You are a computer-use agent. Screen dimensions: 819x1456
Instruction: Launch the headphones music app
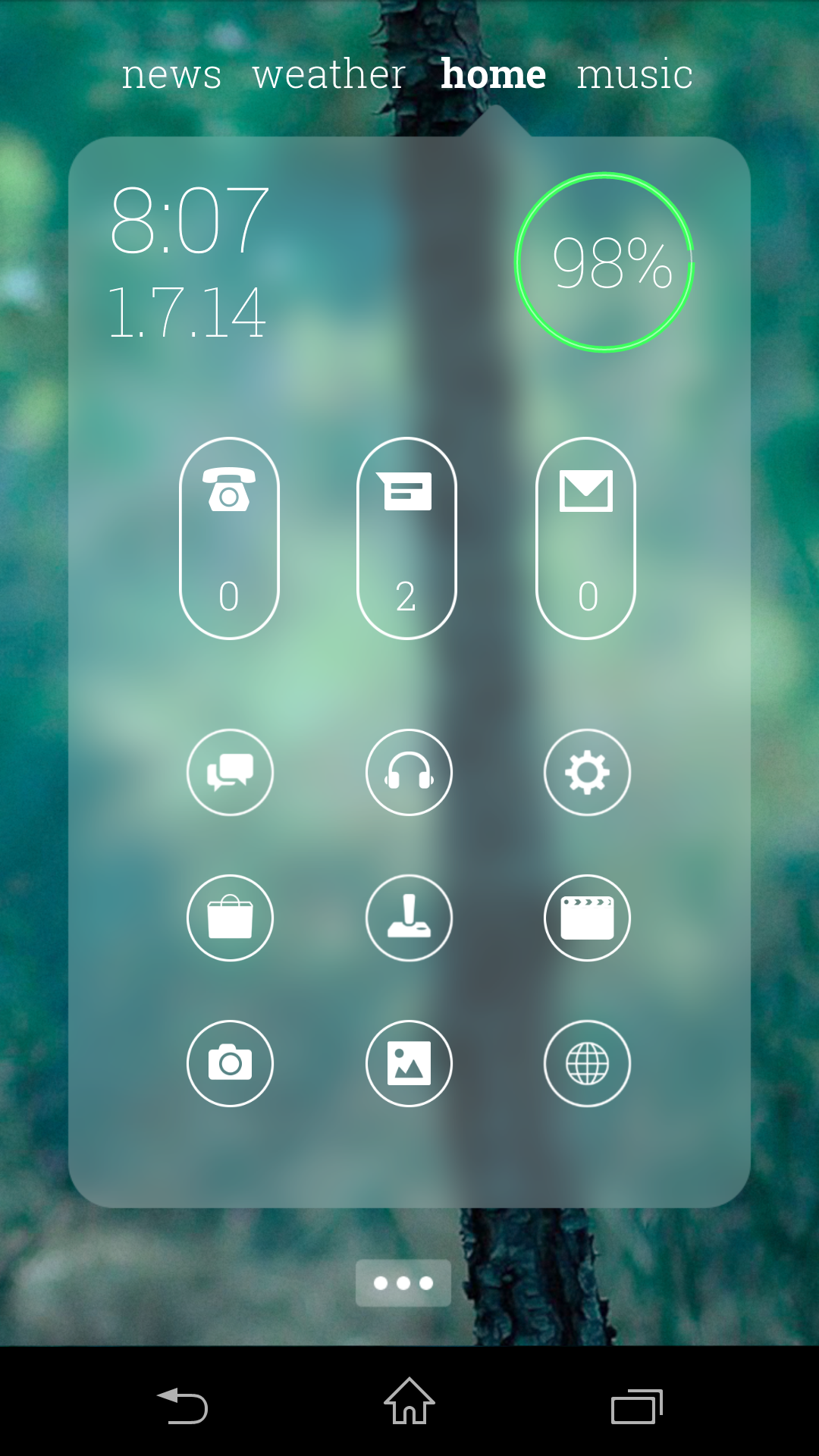tap(409, 773)
